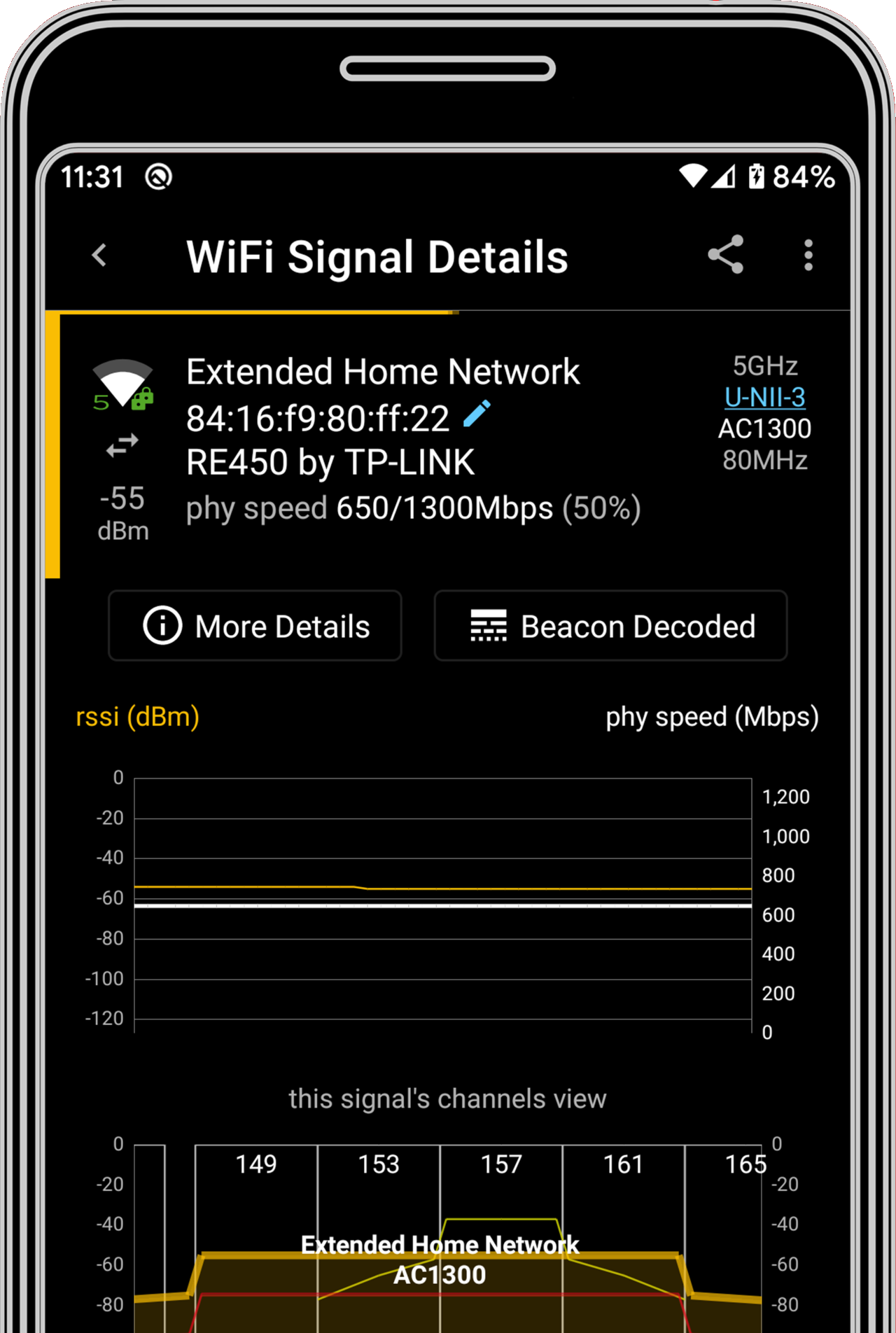The height and width of the screenshot is (1333, 896).
Task: Open the three-dot overflow menu
Action: 808,255
